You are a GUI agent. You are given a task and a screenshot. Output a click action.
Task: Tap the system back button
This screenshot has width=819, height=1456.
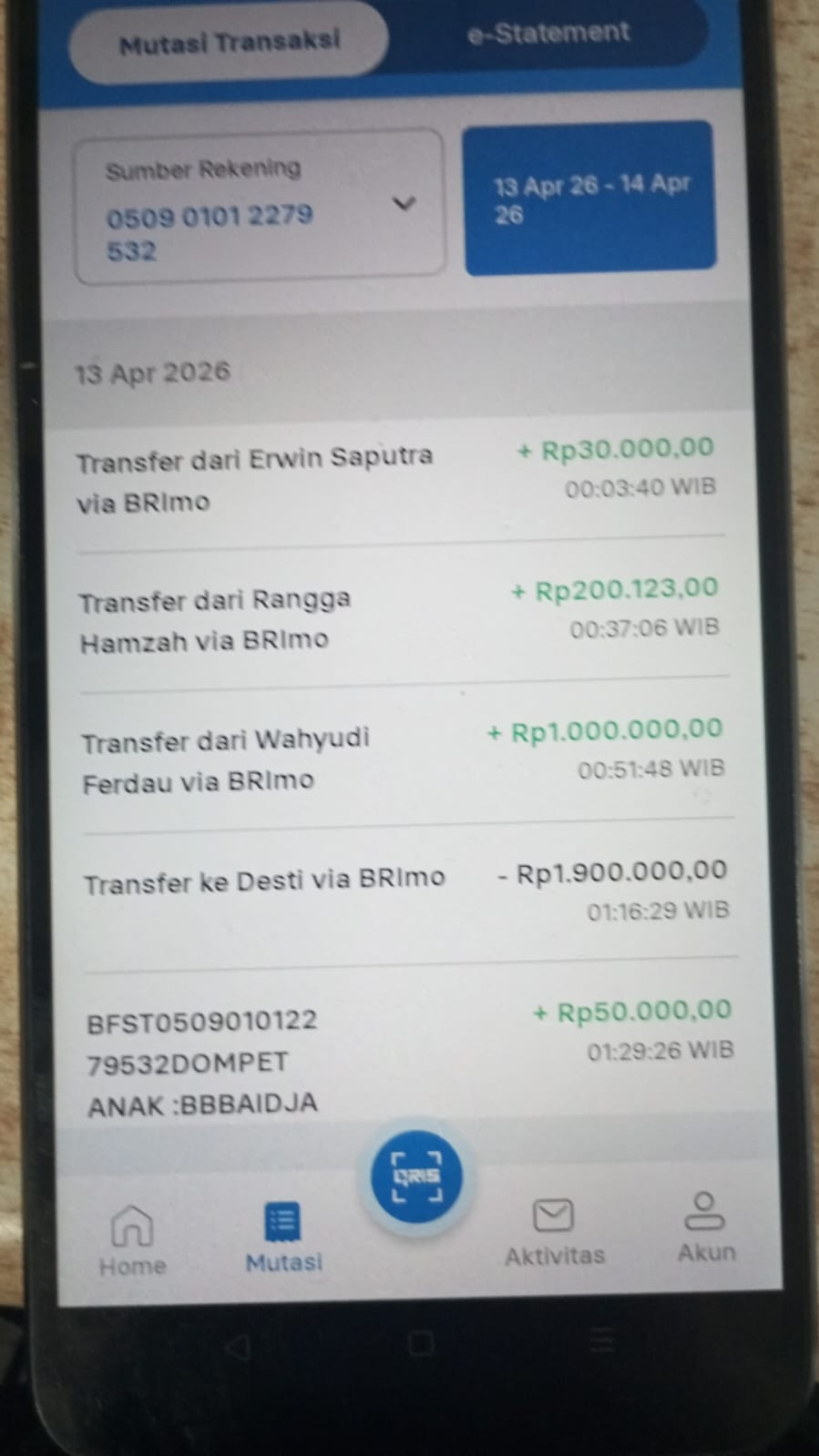tap(239, 1347)
